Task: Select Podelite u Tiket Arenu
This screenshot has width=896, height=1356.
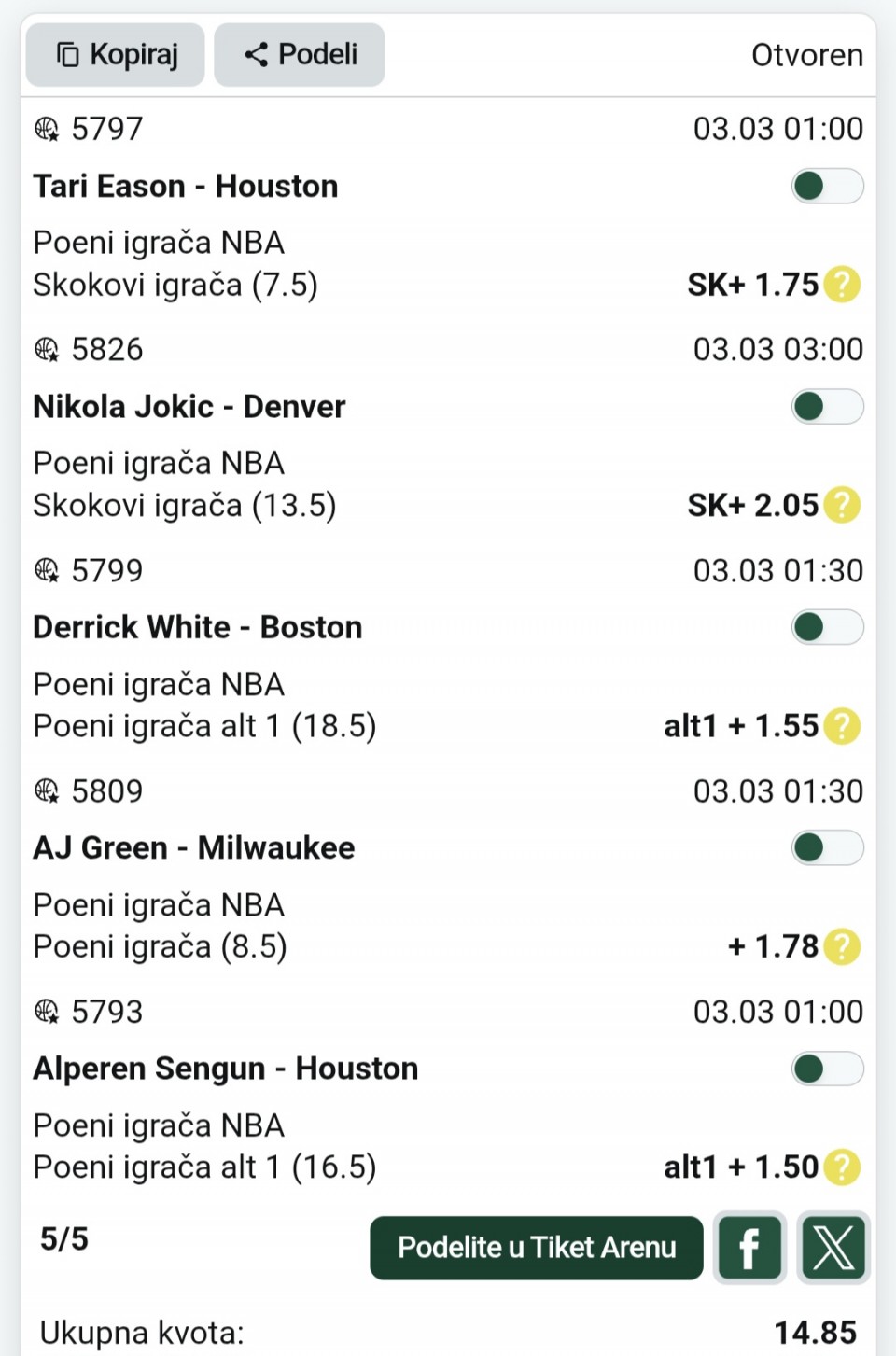Action: point(537,1248)
